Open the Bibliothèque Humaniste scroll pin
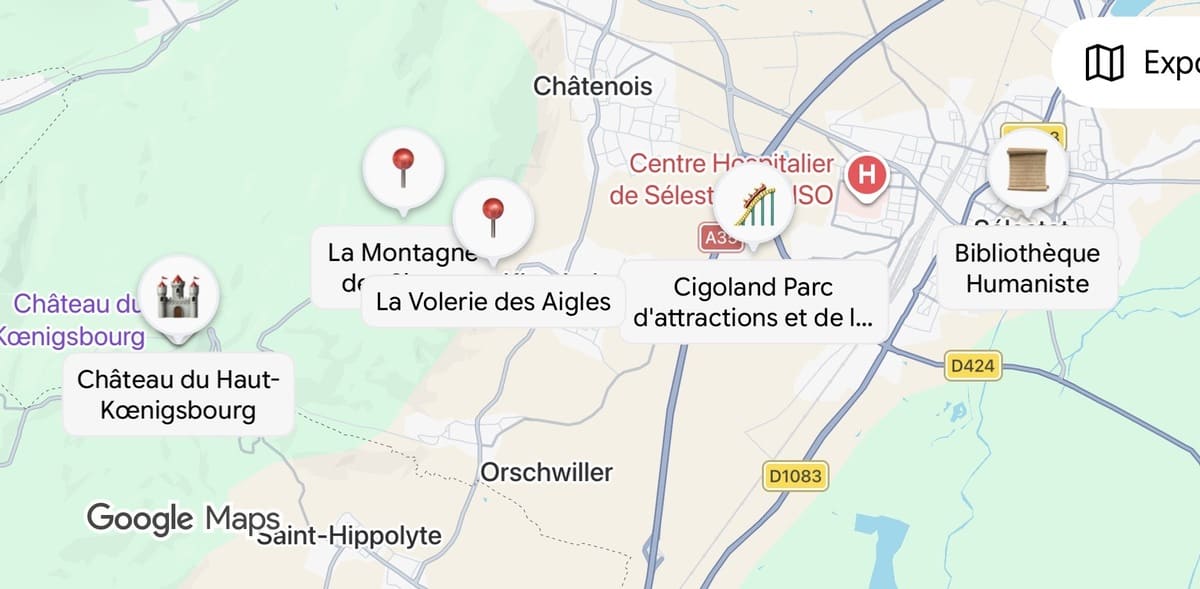 [x=1027, y=171]
